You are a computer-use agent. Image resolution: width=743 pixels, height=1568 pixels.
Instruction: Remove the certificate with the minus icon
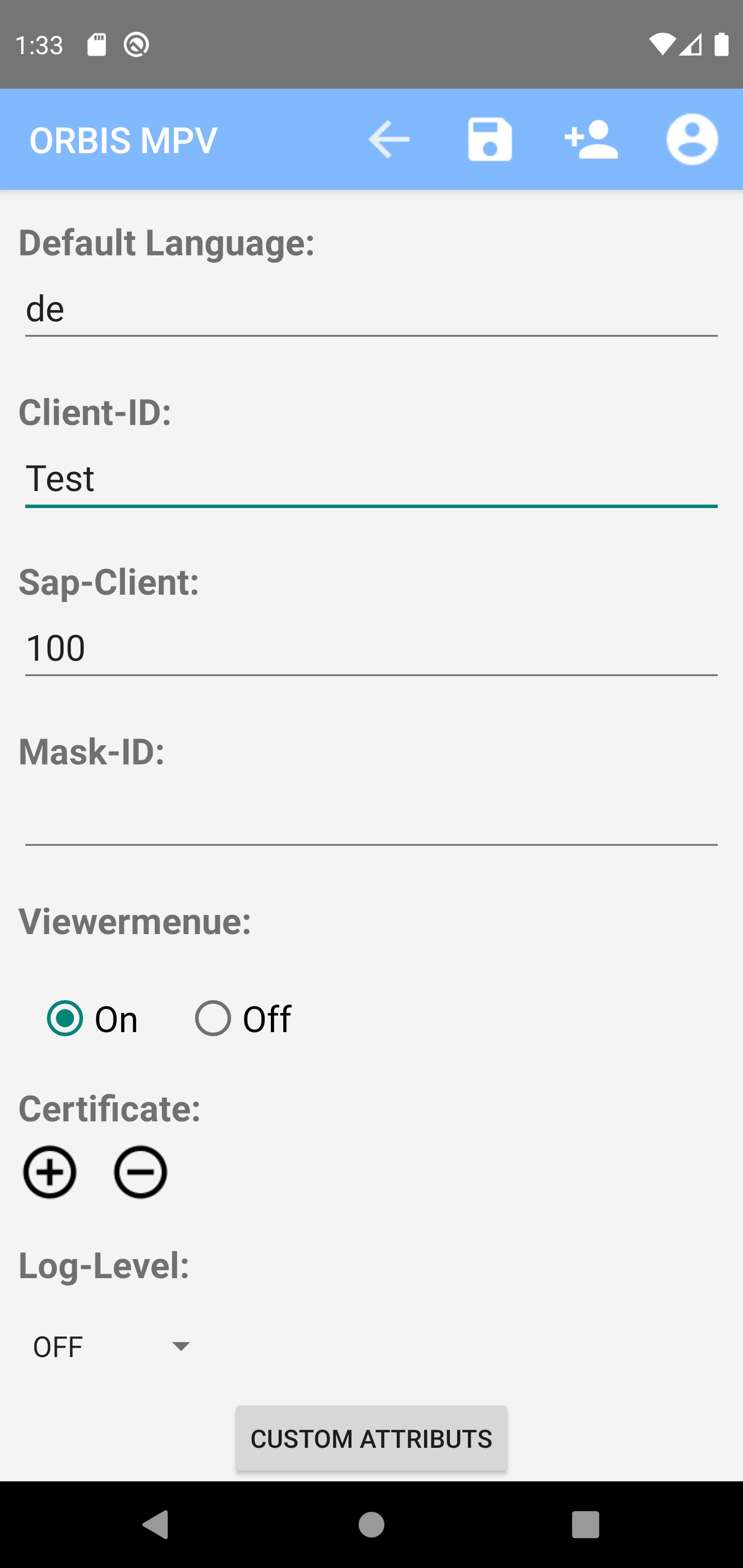[x=140, y=1172]
